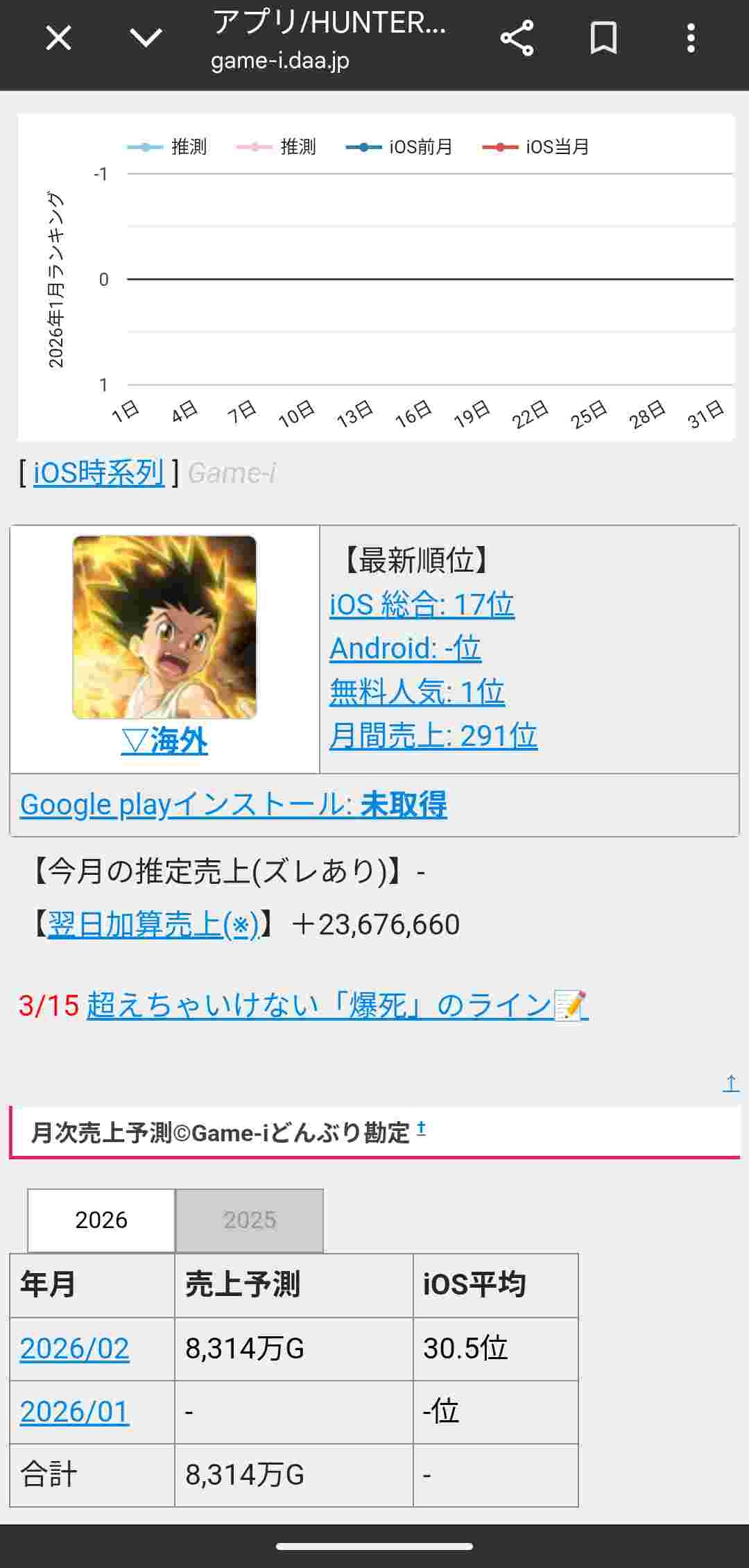Open the 翌日加算売上(※) link

153,925
